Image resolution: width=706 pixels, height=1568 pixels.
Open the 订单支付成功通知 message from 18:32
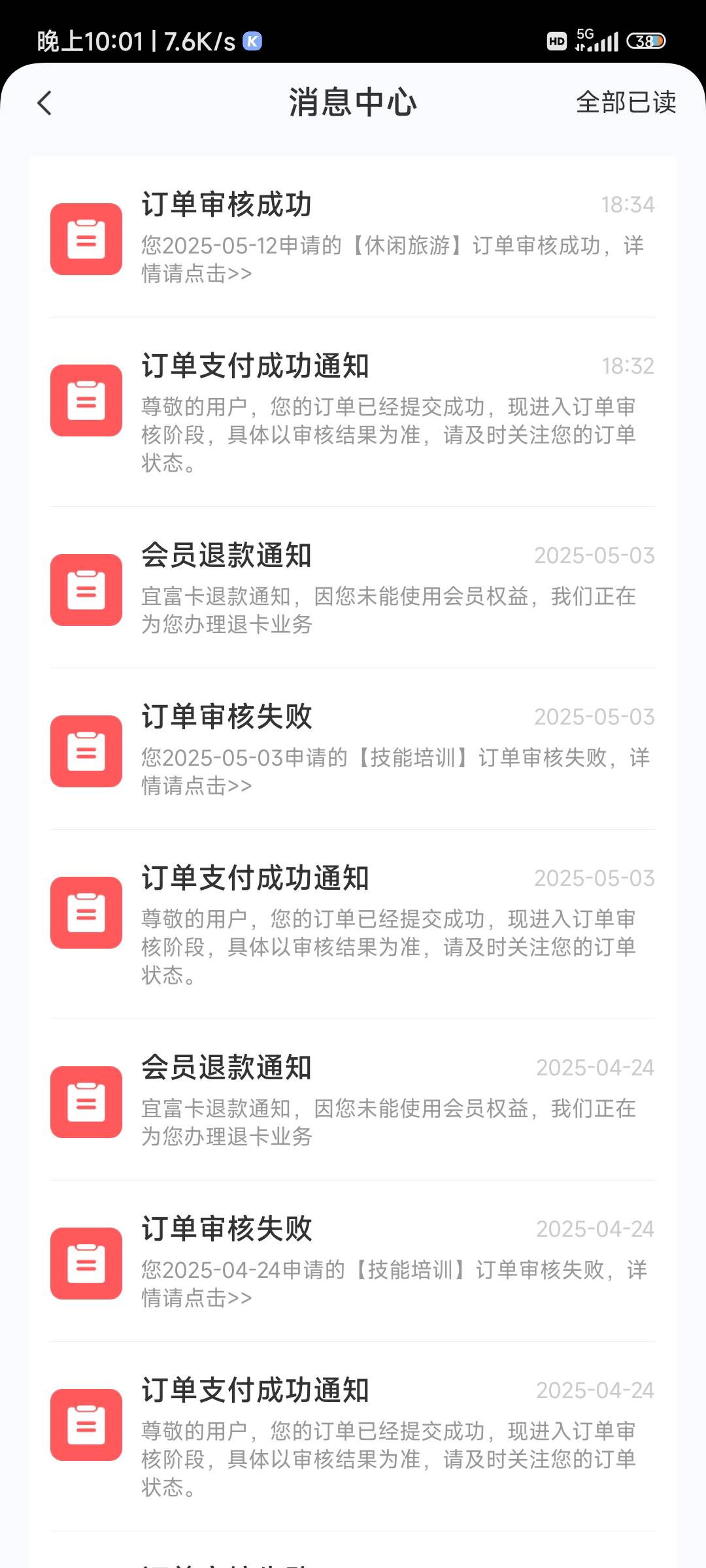coord(353,412)
